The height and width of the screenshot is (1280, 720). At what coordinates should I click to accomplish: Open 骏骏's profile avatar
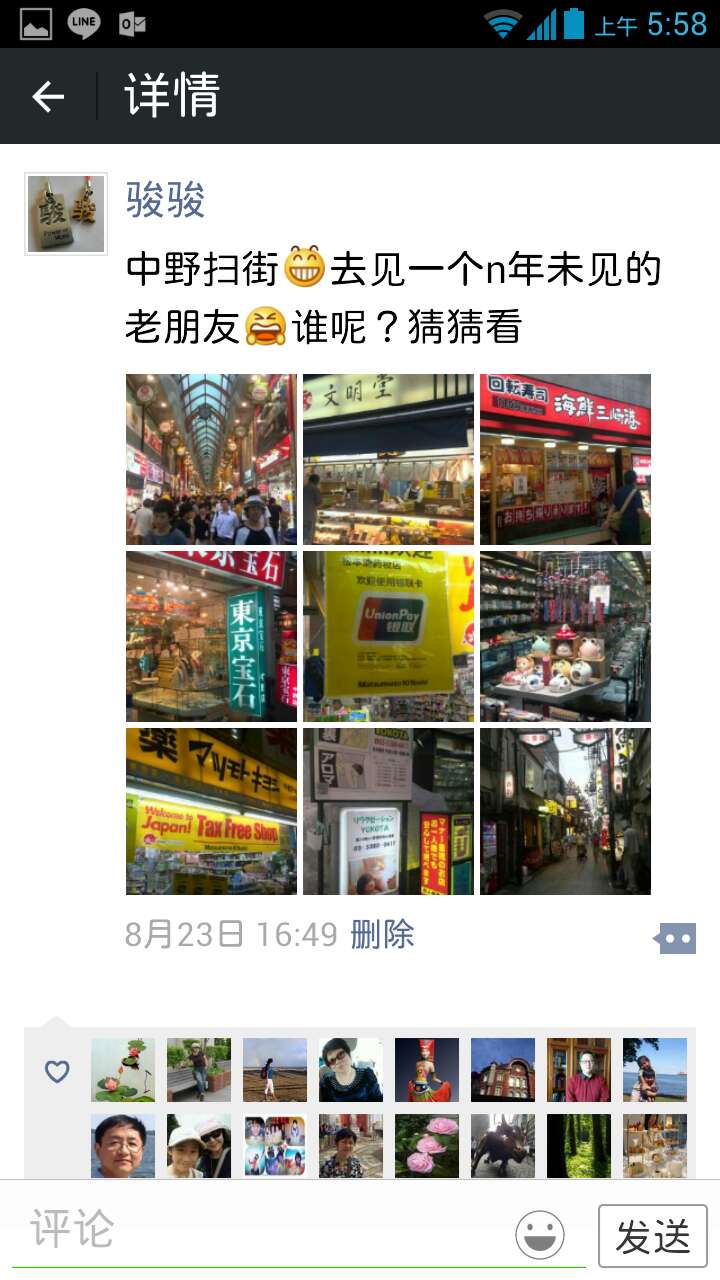pos(66,214)
